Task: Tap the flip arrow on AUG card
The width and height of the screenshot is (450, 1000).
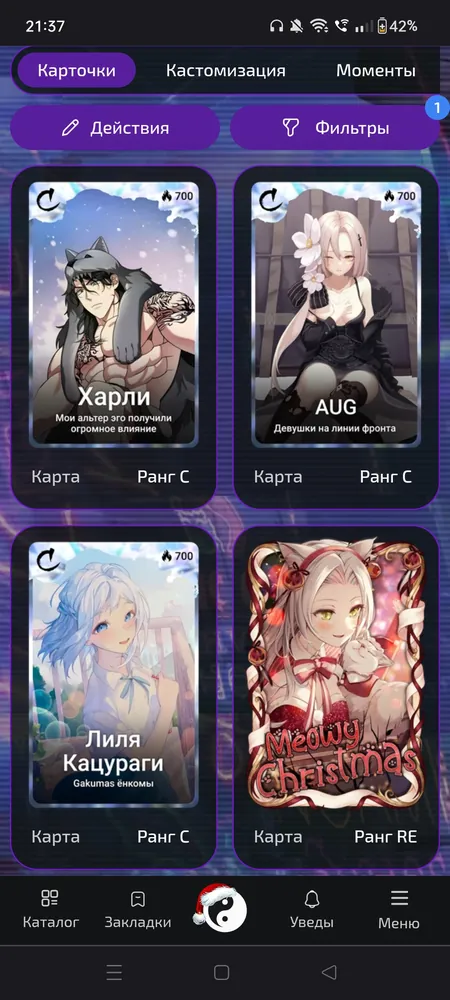Action: tap(271, 200)
